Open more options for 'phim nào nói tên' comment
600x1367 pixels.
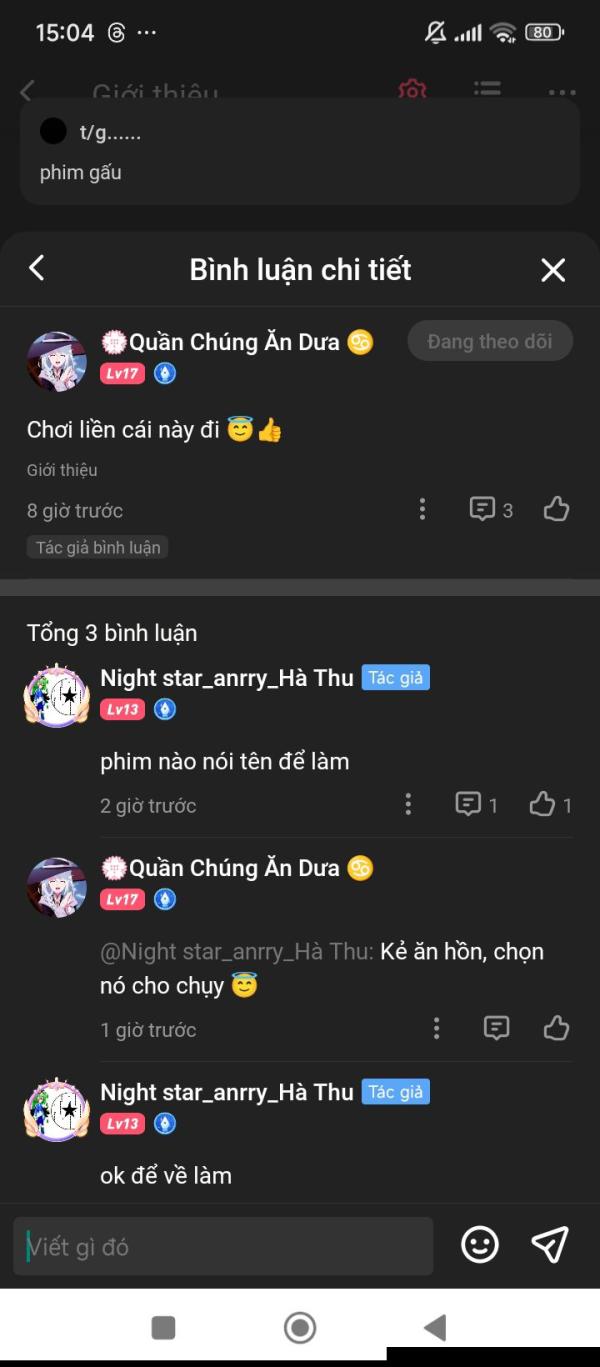[x=408, y=805]
